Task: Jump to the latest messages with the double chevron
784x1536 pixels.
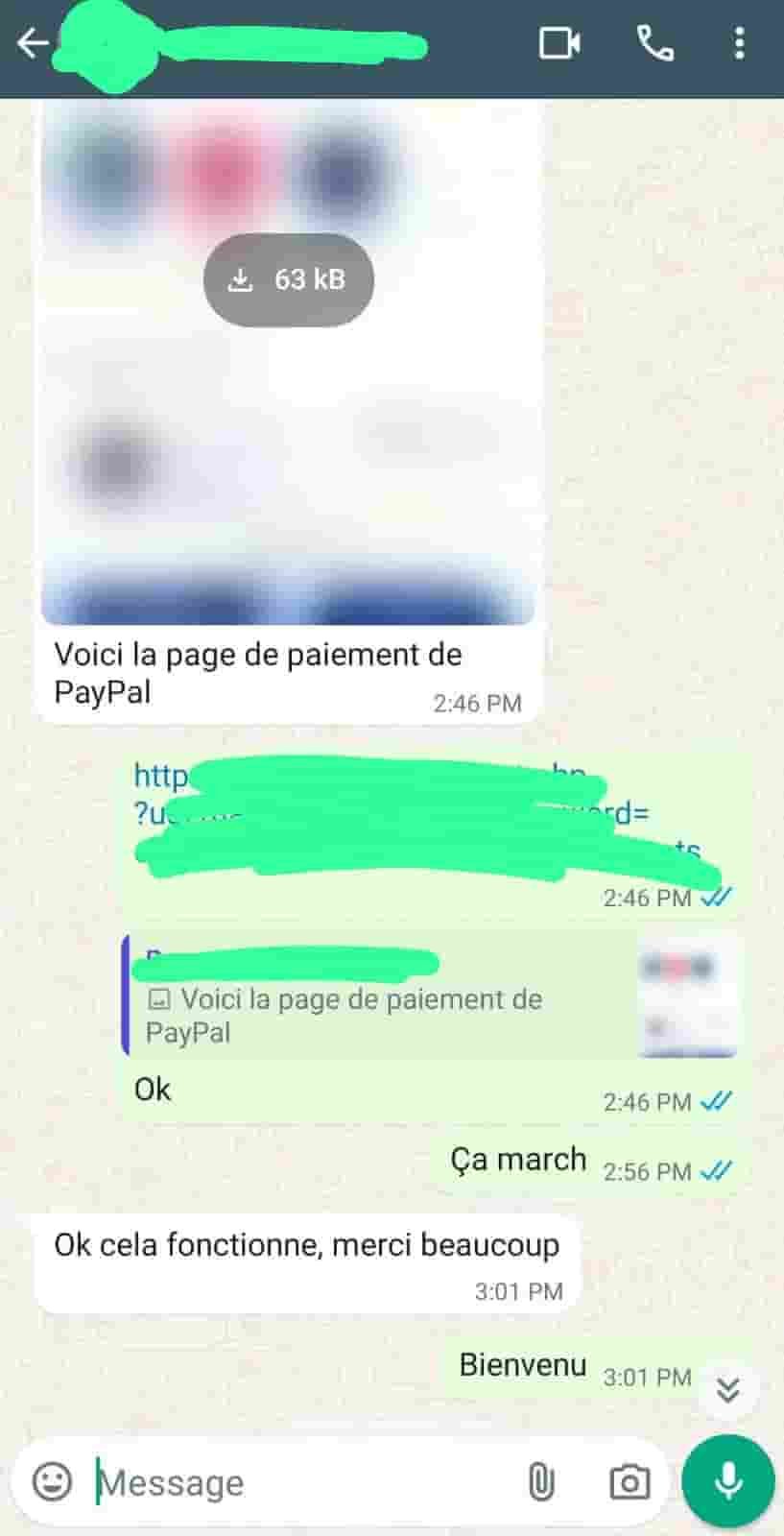Action: pyautogui.click(x=727, y=1389)
